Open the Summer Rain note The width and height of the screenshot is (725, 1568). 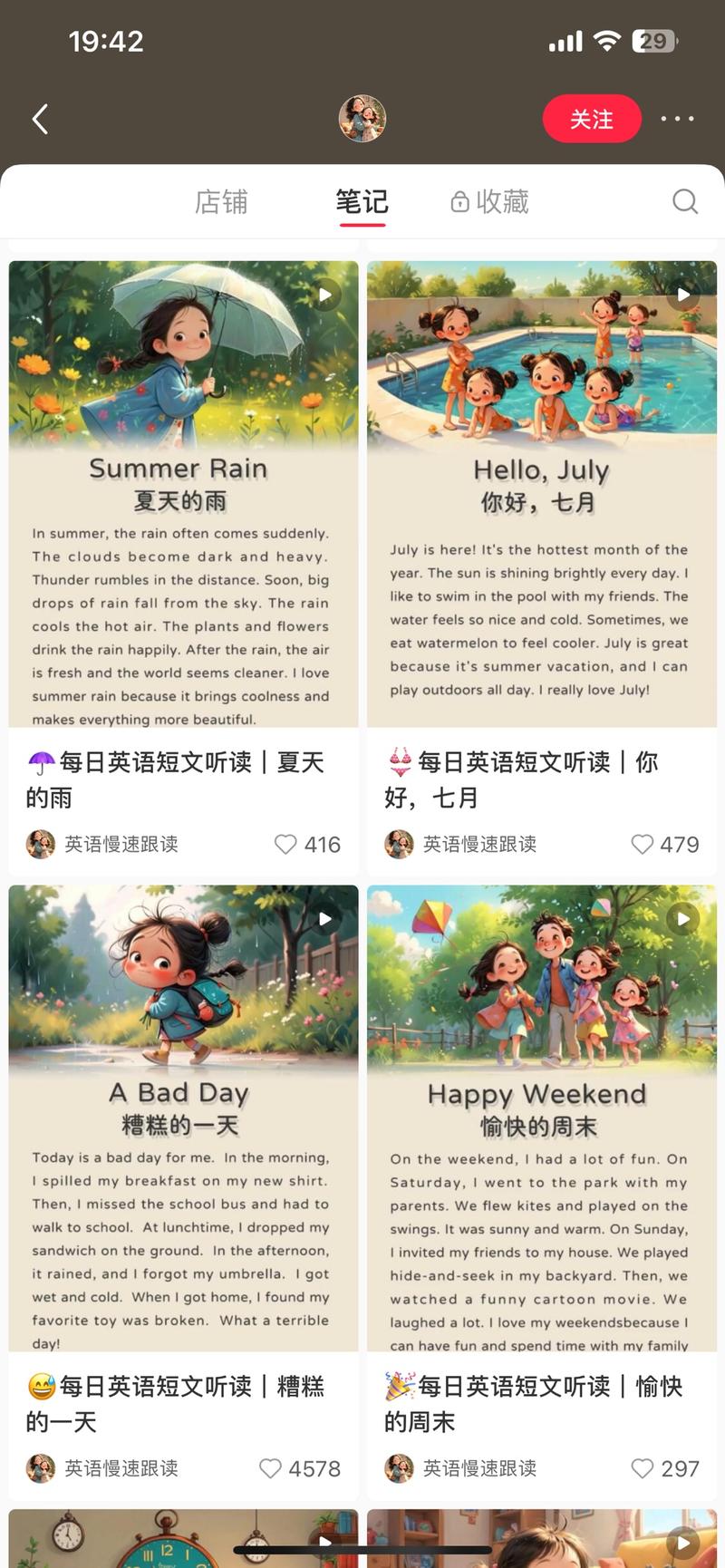point(183,494)
